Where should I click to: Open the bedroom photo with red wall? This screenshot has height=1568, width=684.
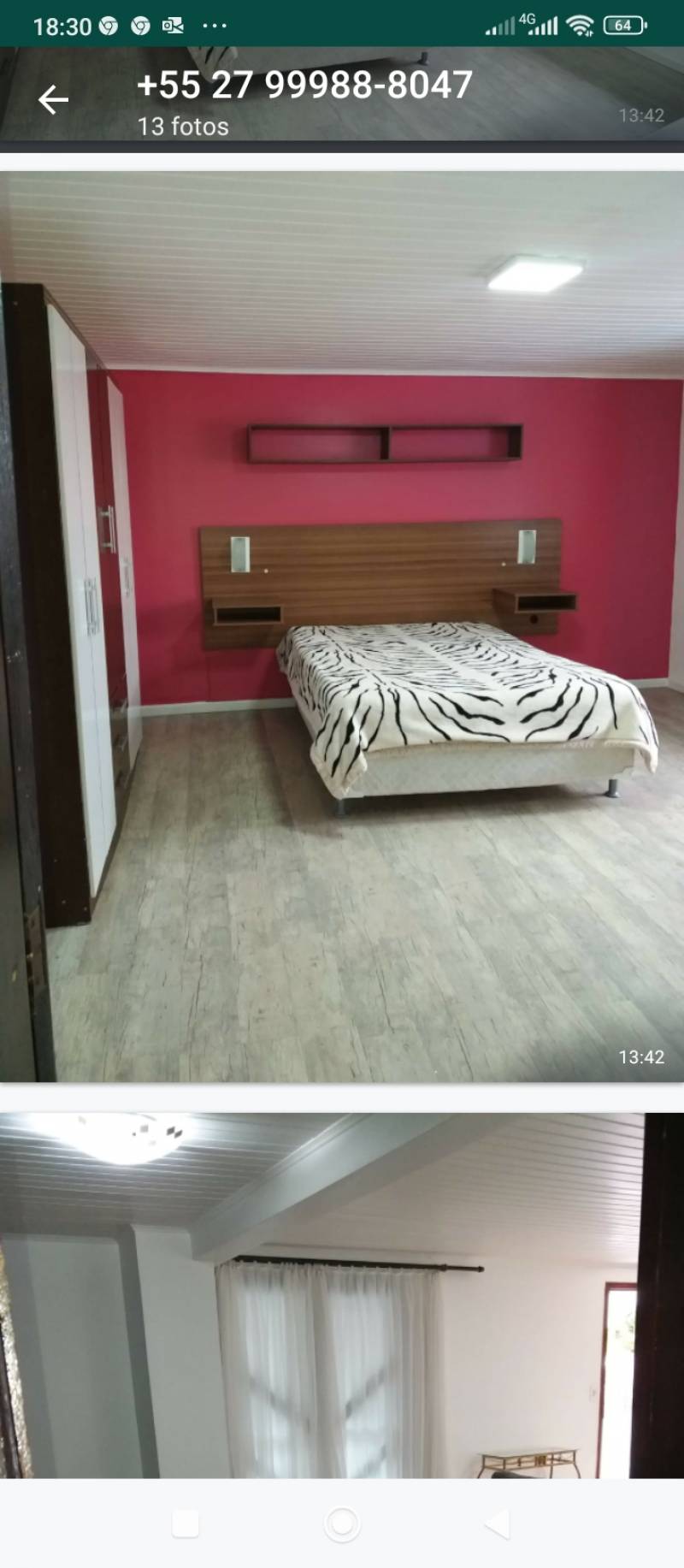(342, 626)
